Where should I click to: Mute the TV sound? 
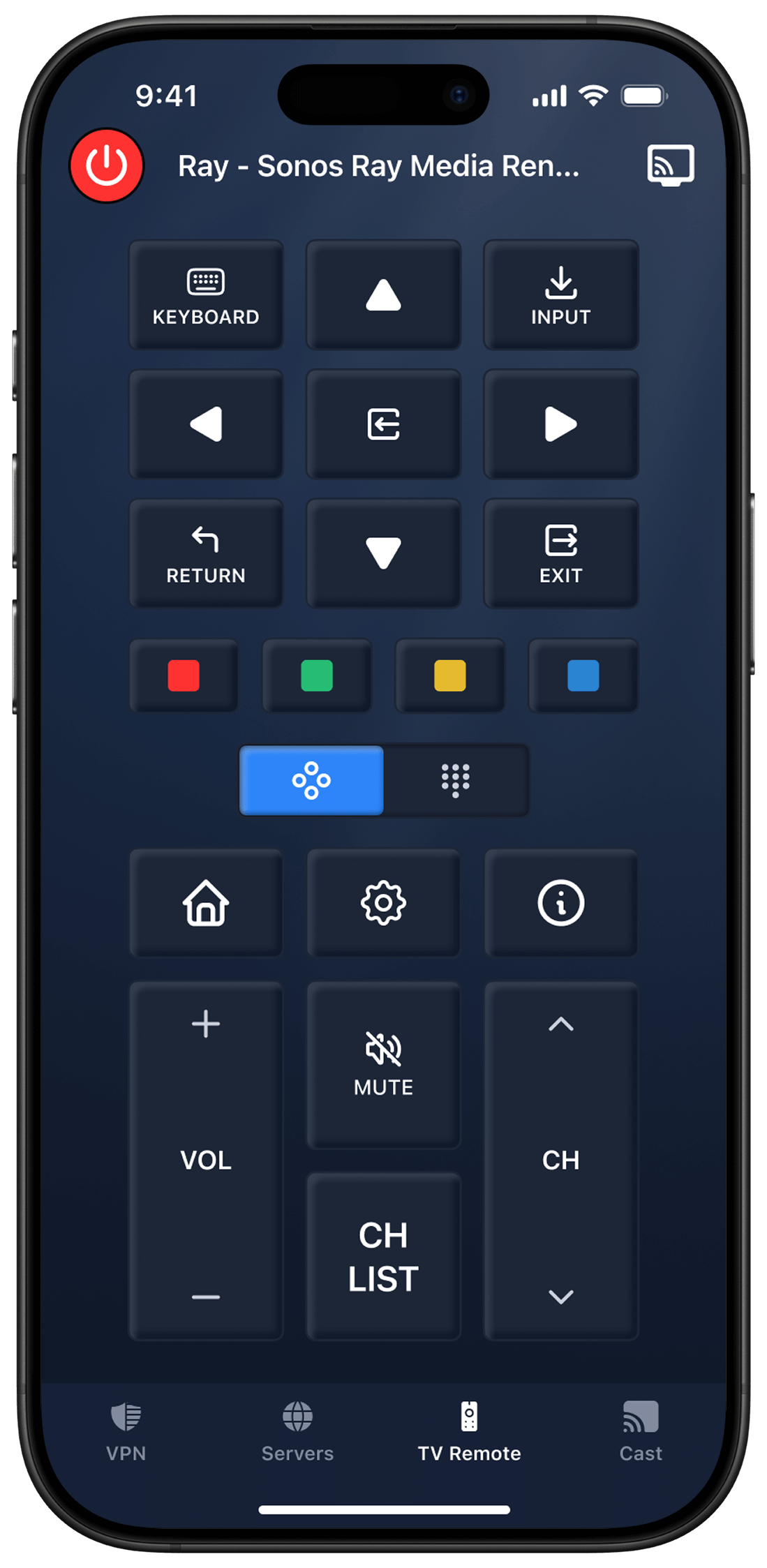click(383, 1064)
